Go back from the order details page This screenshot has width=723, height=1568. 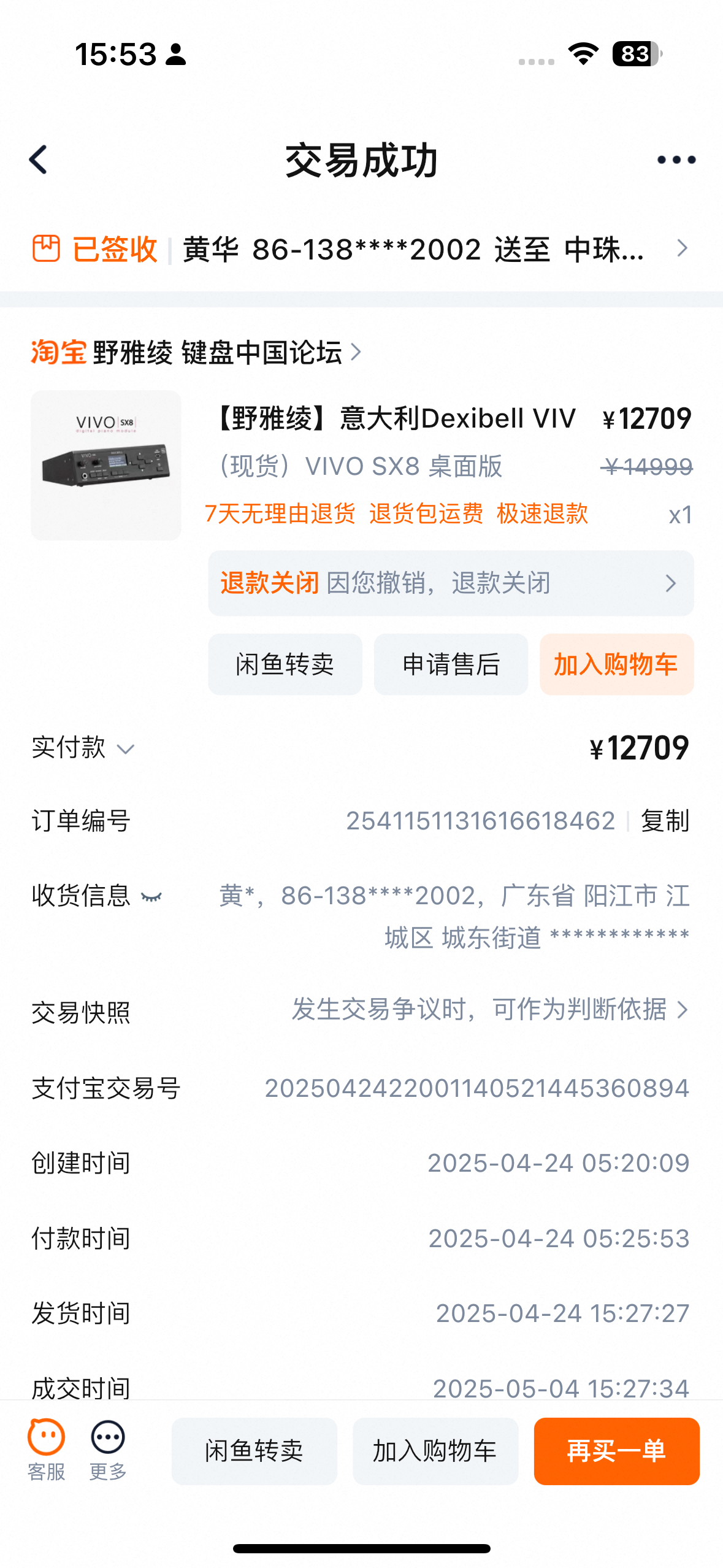pyautogui.click(x=39, y=160)
